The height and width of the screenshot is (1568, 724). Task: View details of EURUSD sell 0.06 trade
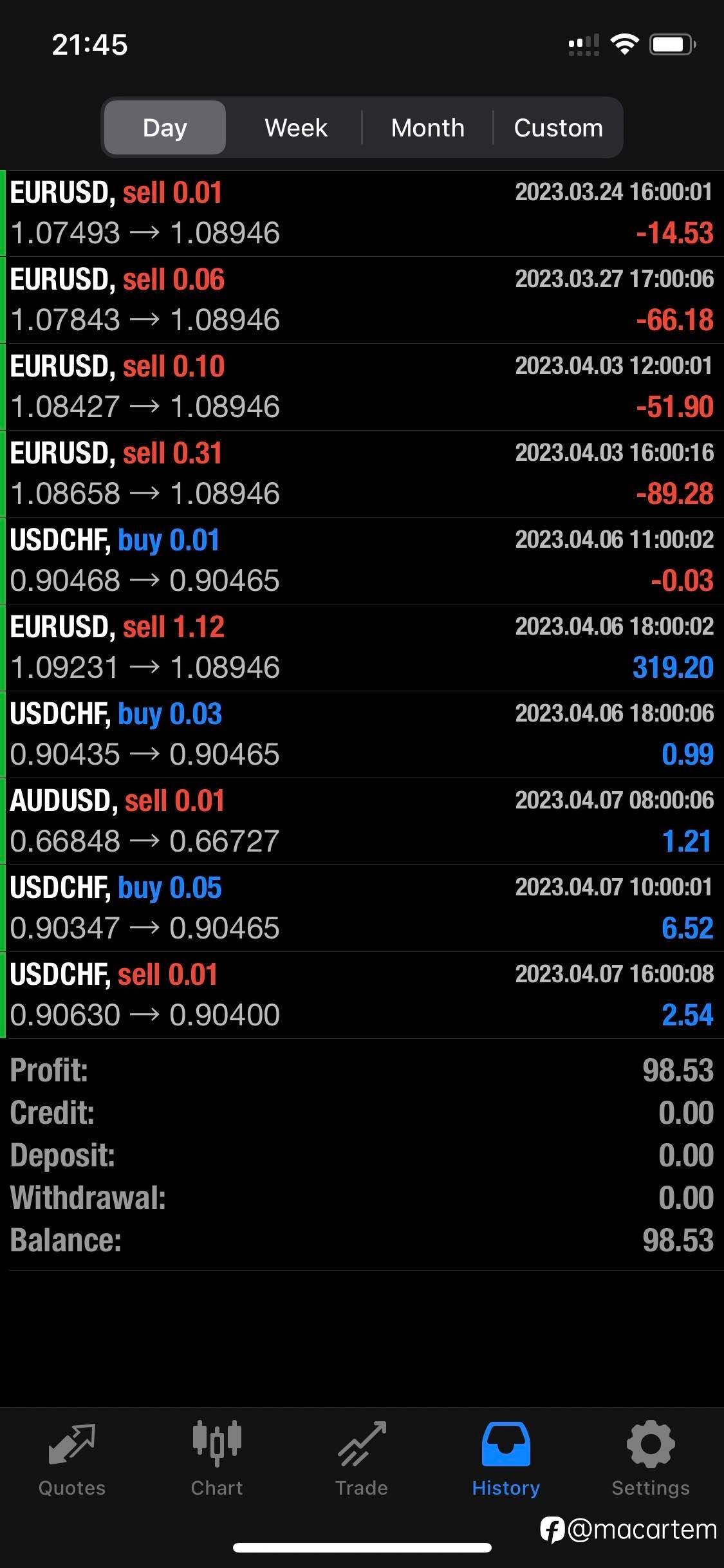(x=362, y=300)
